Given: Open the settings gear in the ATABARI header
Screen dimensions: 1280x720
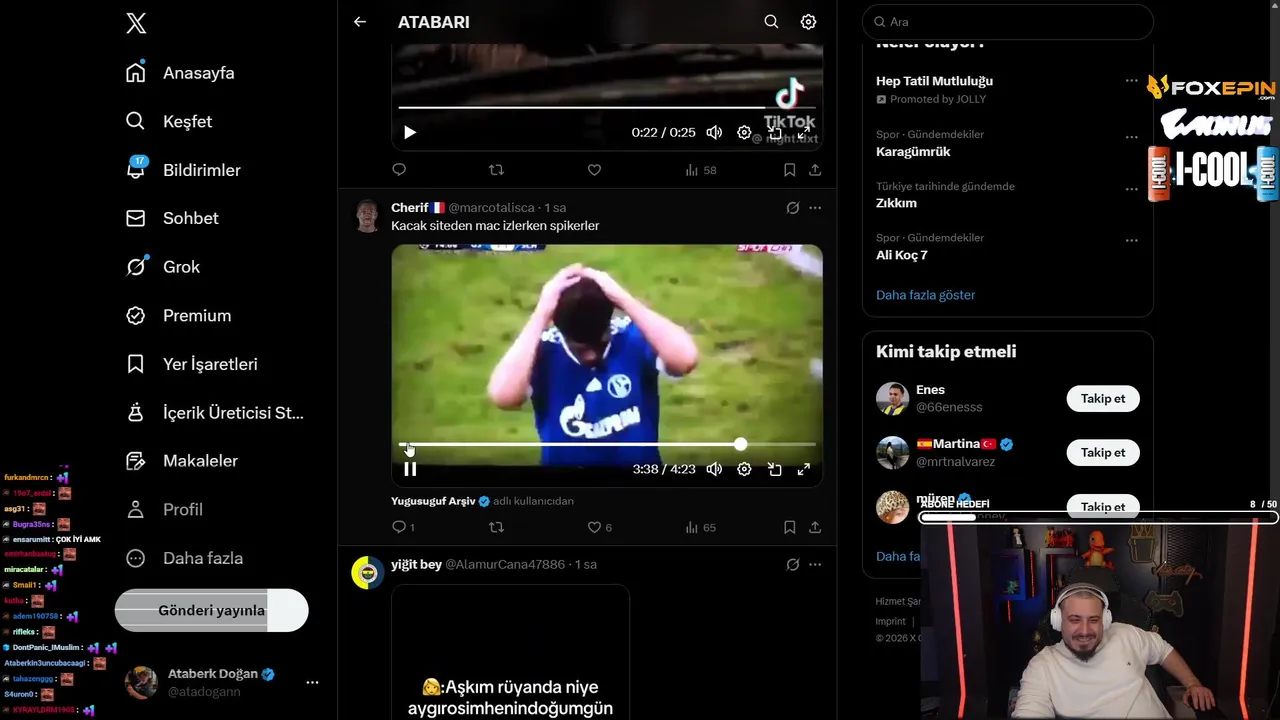Looking at the screenshot, I should [x=808, y=22].
